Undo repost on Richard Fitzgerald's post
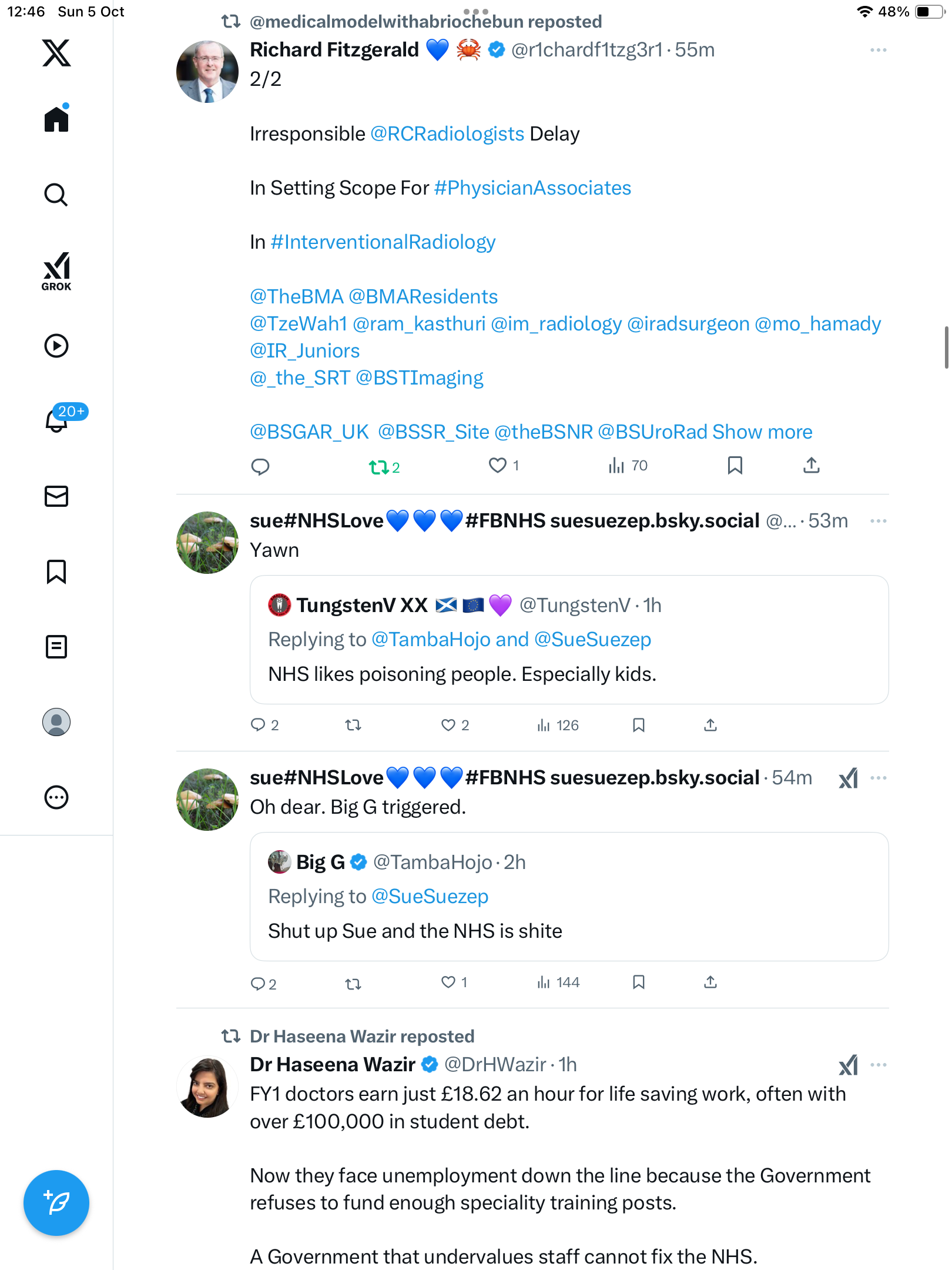This screenshot has width=952, height=1270. tap(379, 467)
